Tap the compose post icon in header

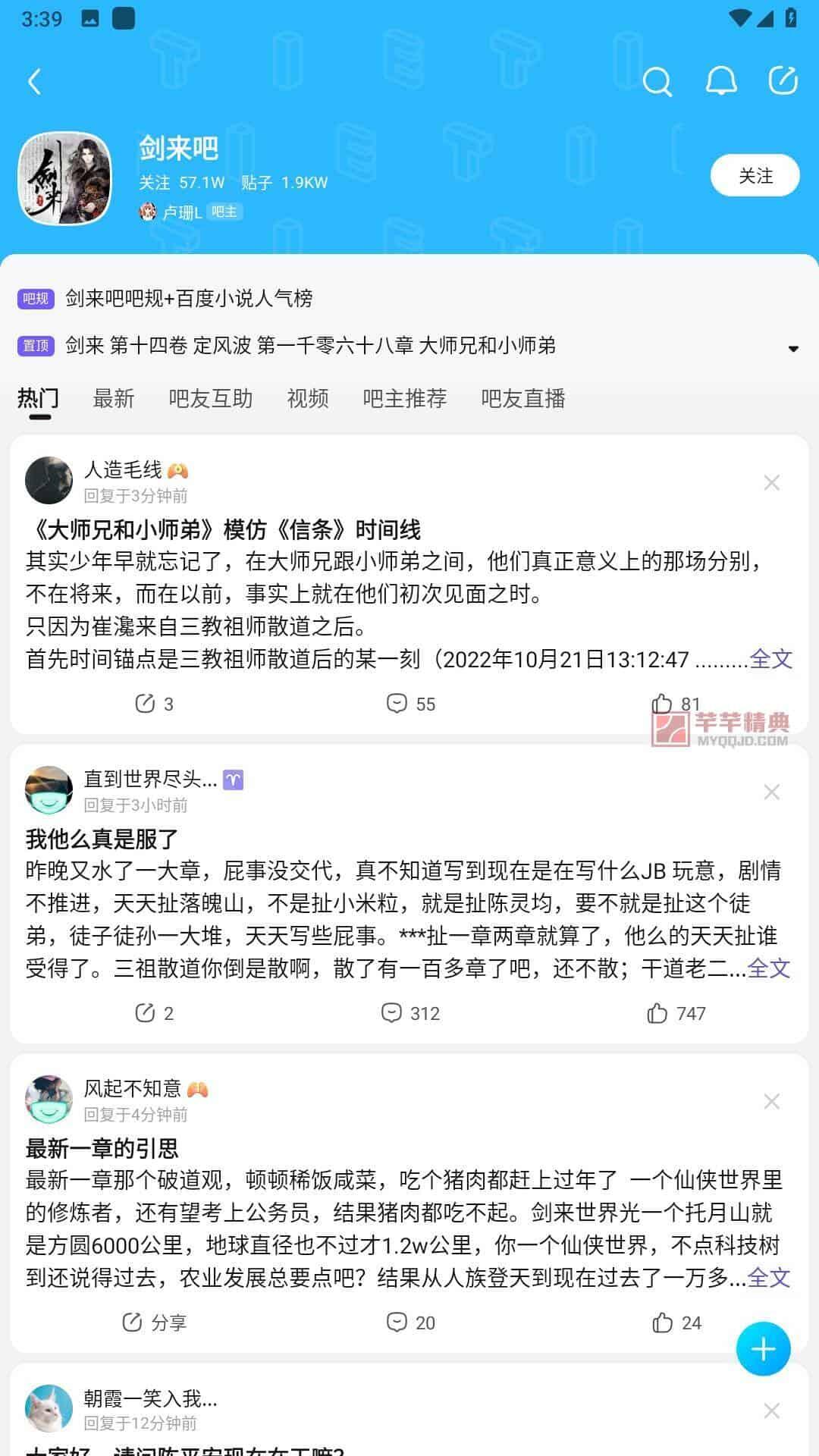783,80
